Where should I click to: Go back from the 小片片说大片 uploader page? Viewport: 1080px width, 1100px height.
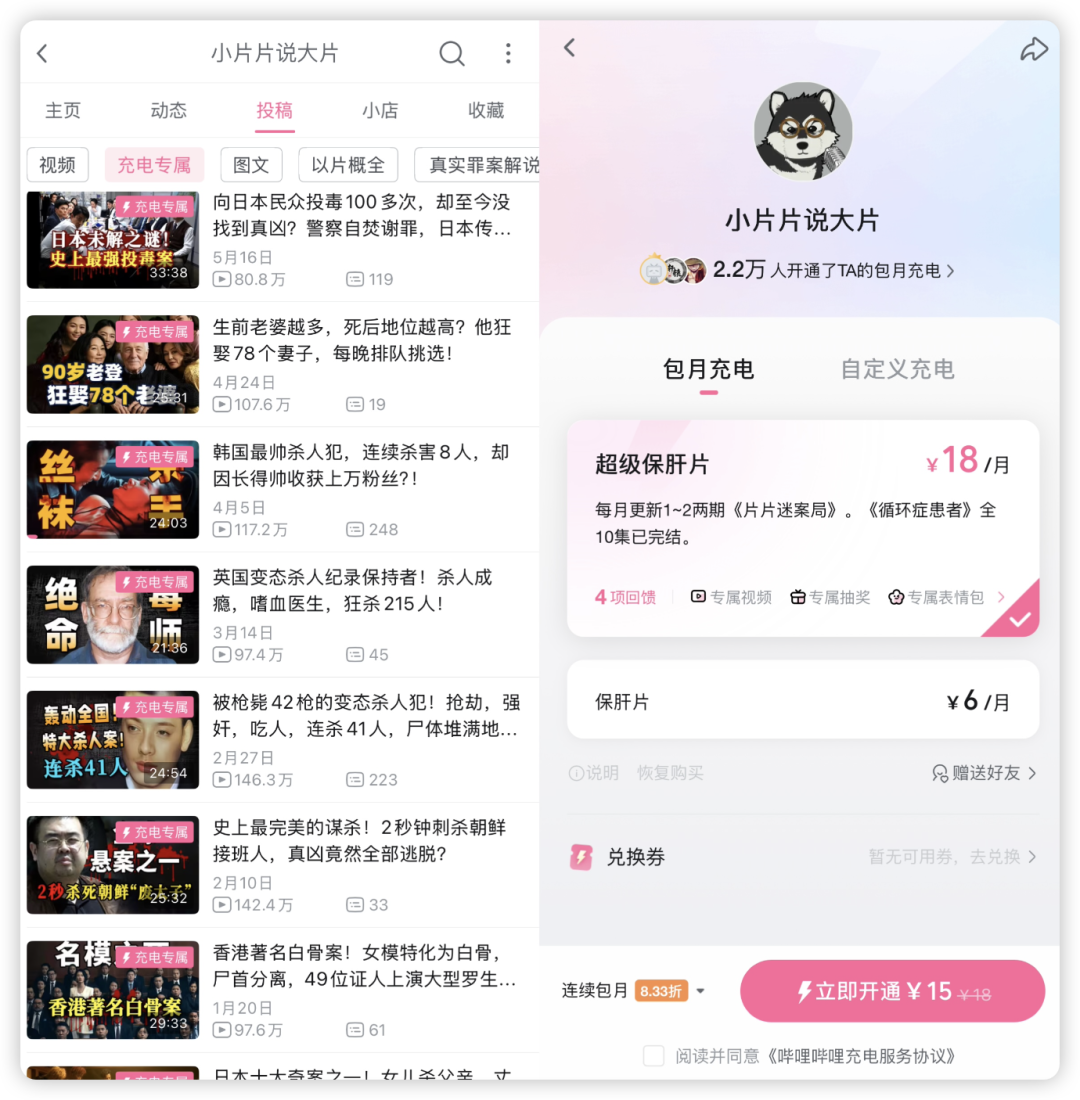pos(42,53)
